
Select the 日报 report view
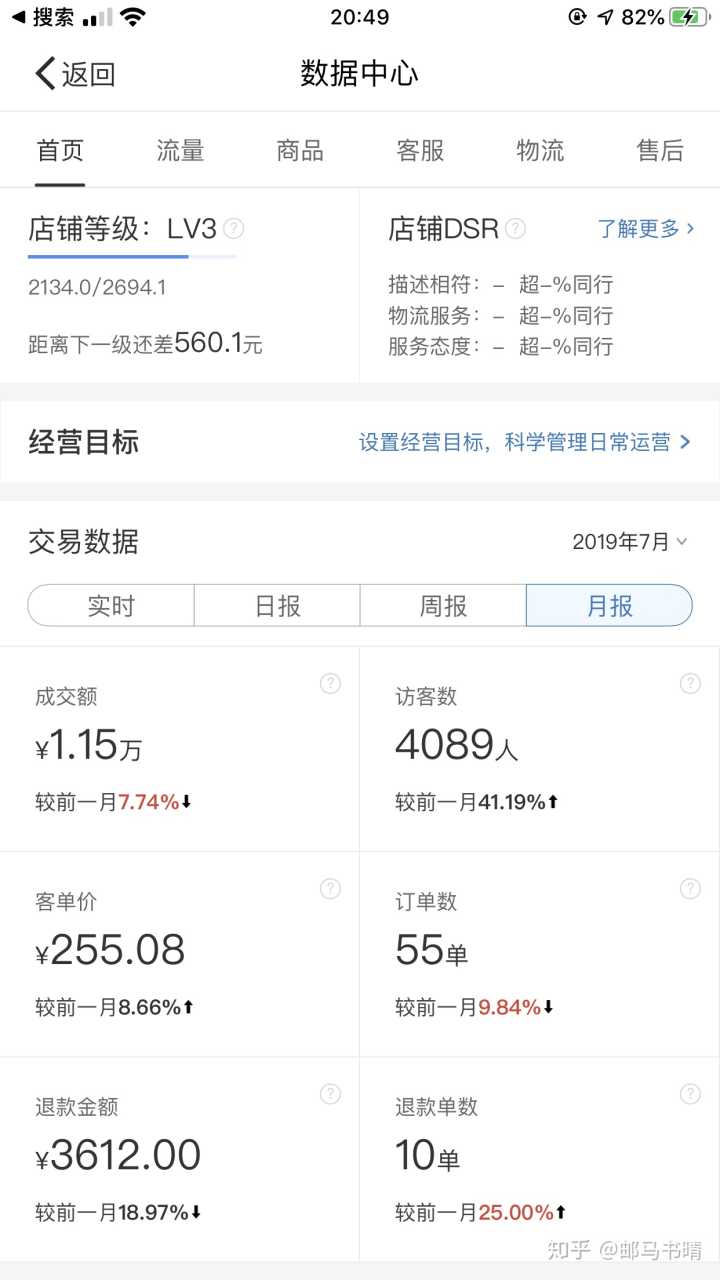tap(277, 606)
